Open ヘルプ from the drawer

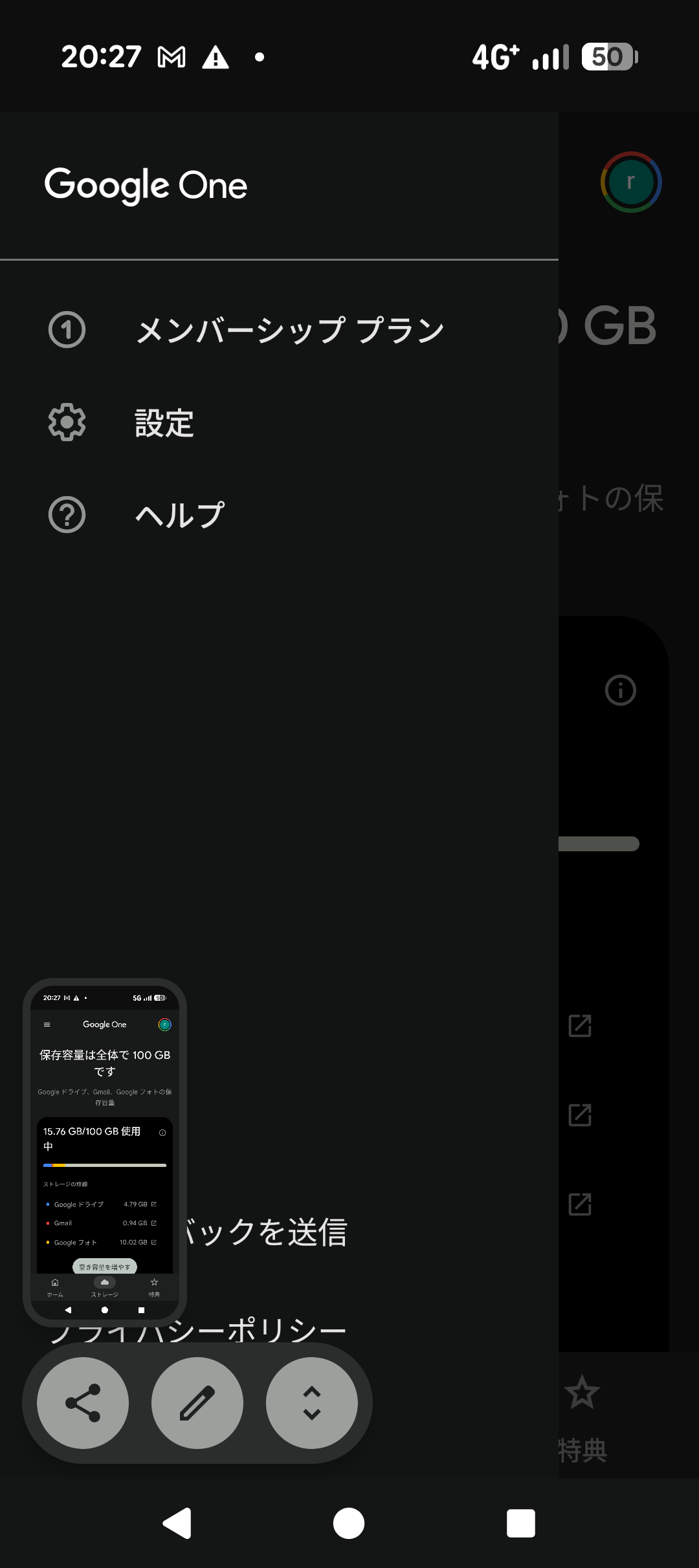179,516
